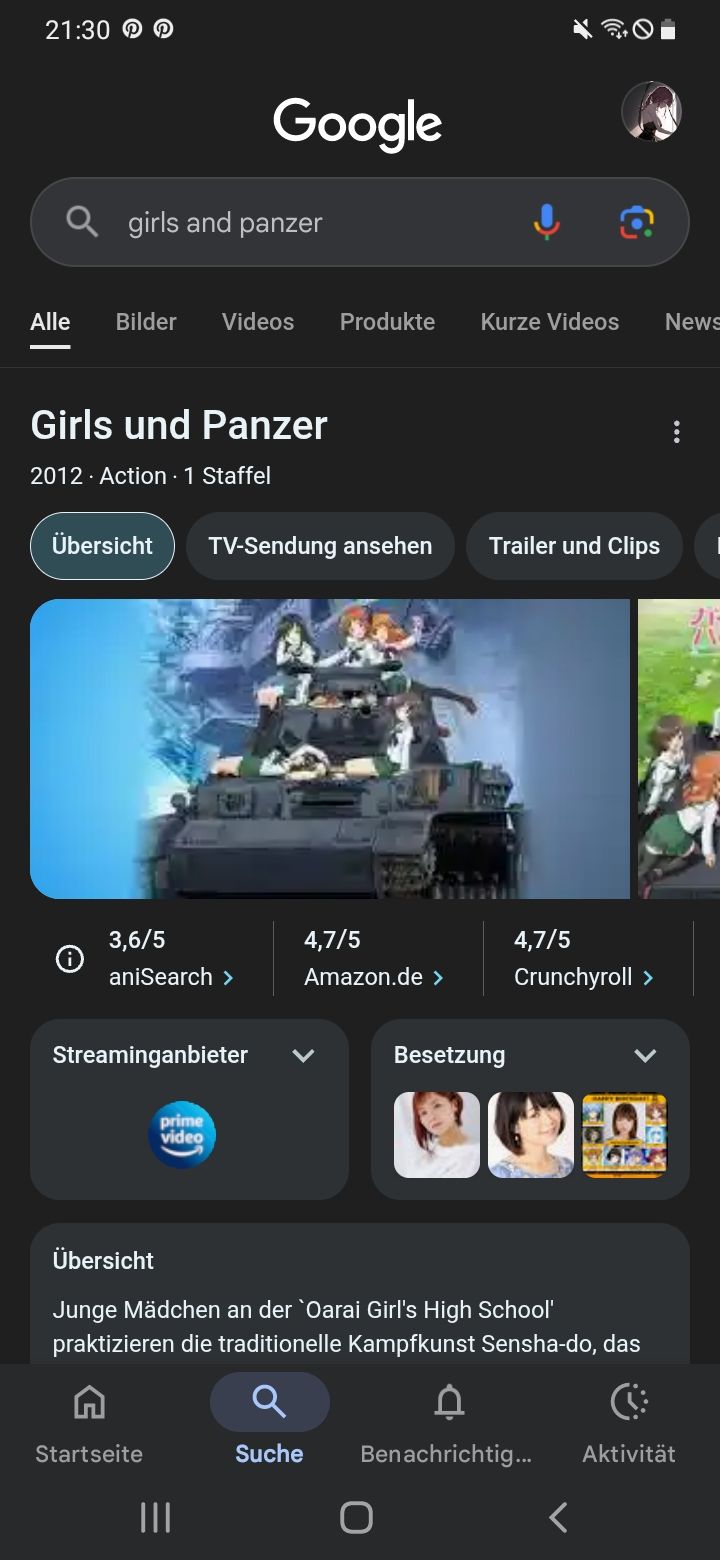Start voice search with the microphone
The width and height of the screenshot is (720, 1560).
click(546, 222)
